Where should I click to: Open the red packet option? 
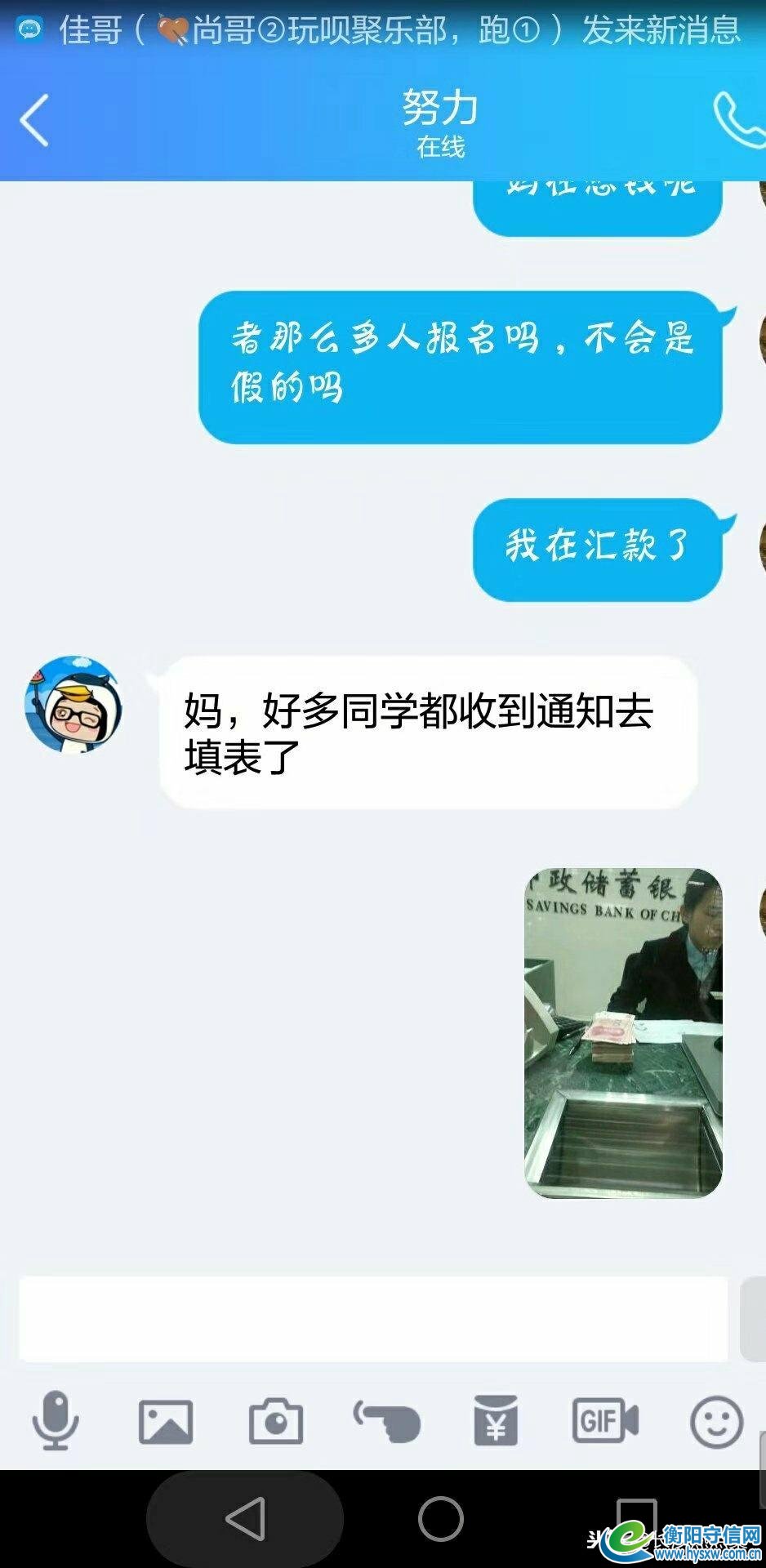[496, 1421]
